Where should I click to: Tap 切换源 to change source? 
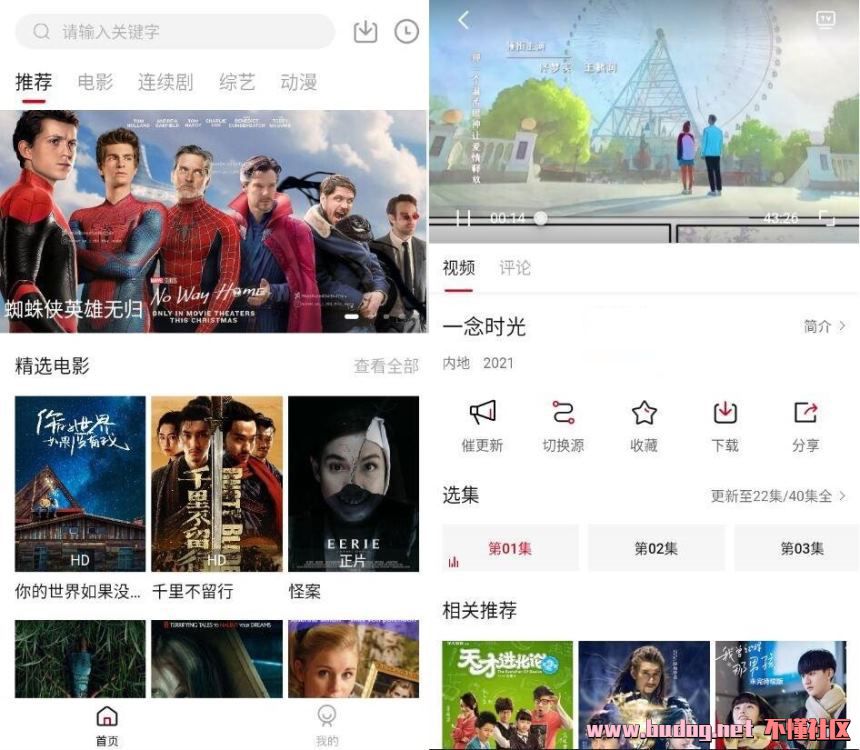563,425
